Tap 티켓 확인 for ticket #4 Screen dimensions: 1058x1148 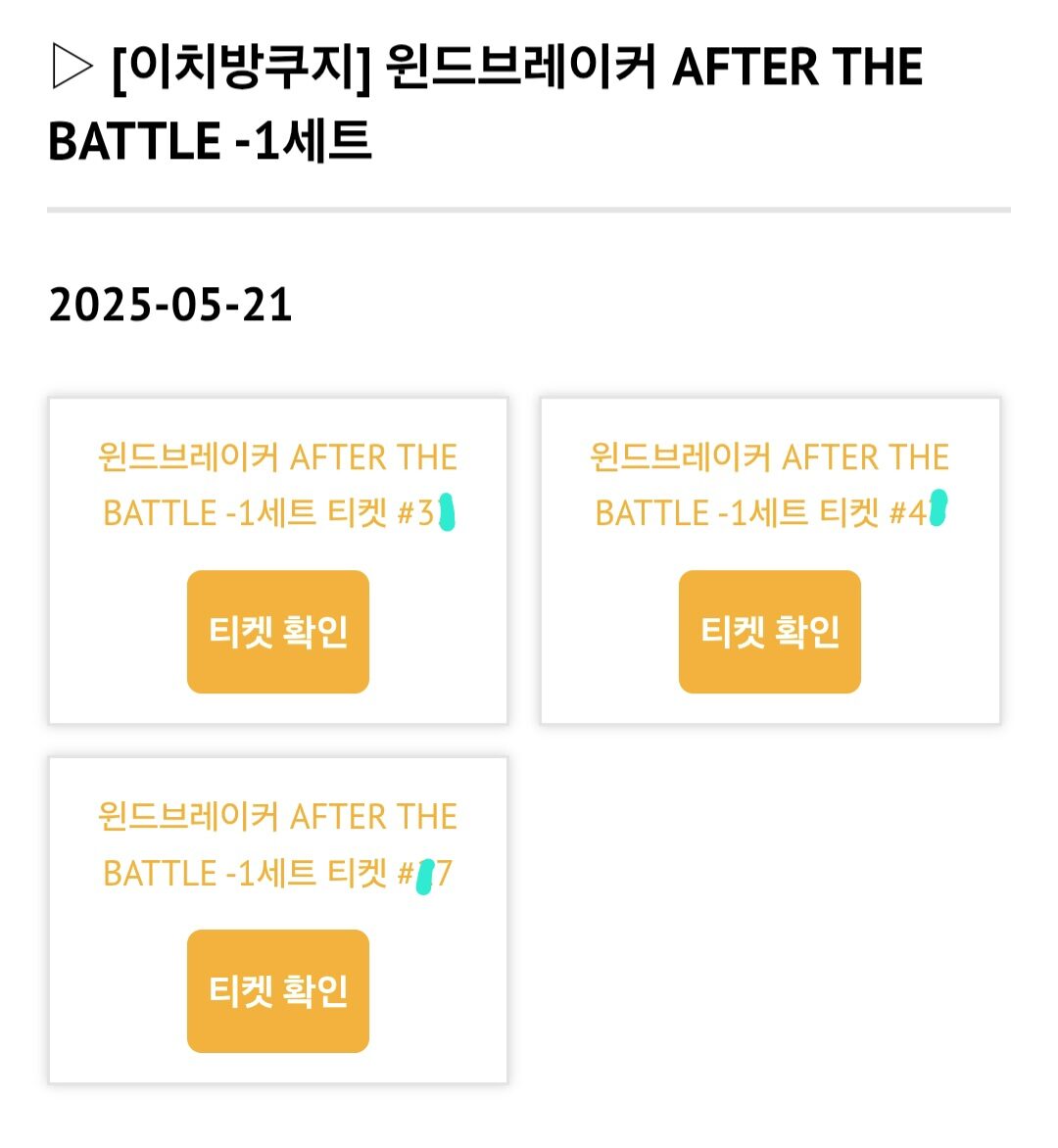(x=769, y=632)
